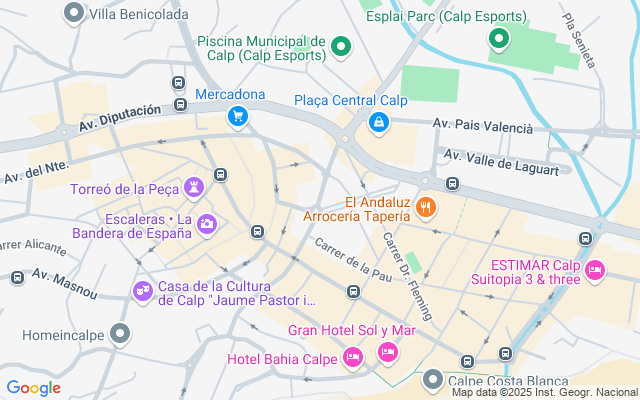Open the Plaça Central Calp marker
The height and width of the screenshot is (400, 640).
pyautogui.click(x=379, y=122)
